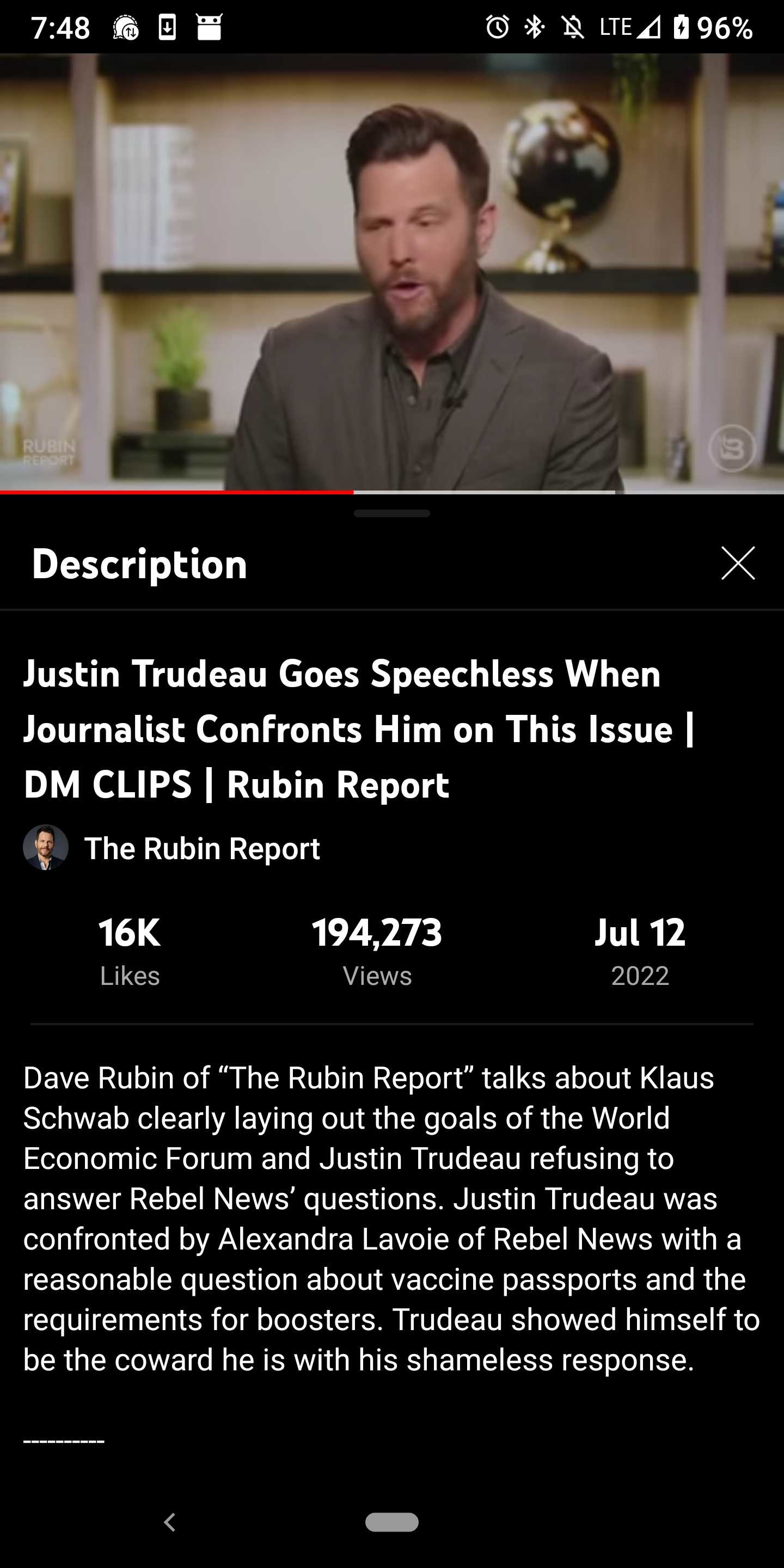This screenshot has width=784, height=1568.
Task: Go to home screen via navigation pill
Action: pyautogui.click(x=392, y=1522)
